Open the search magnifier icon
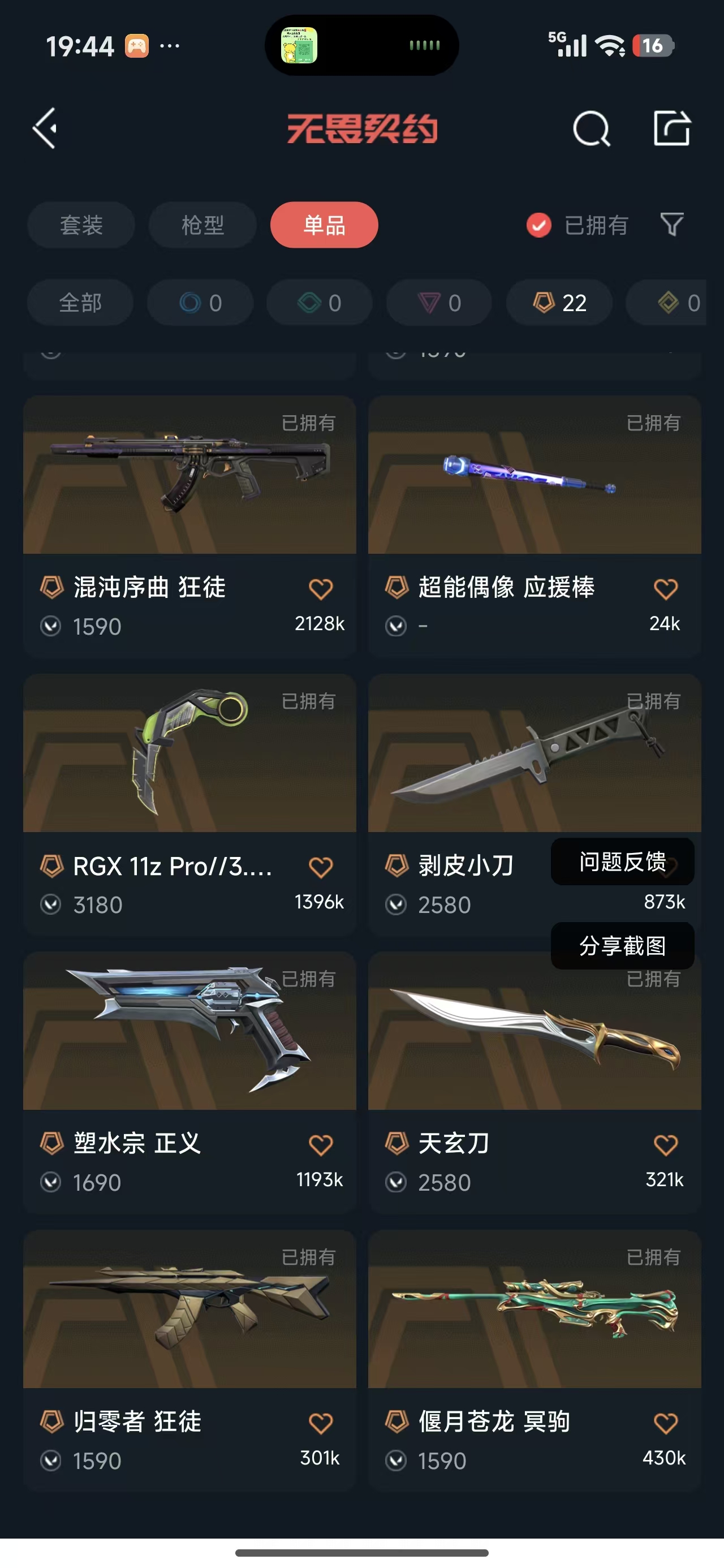Viewport: 724px width, 1568px height. pyautogui.click(x=591, y=128)
